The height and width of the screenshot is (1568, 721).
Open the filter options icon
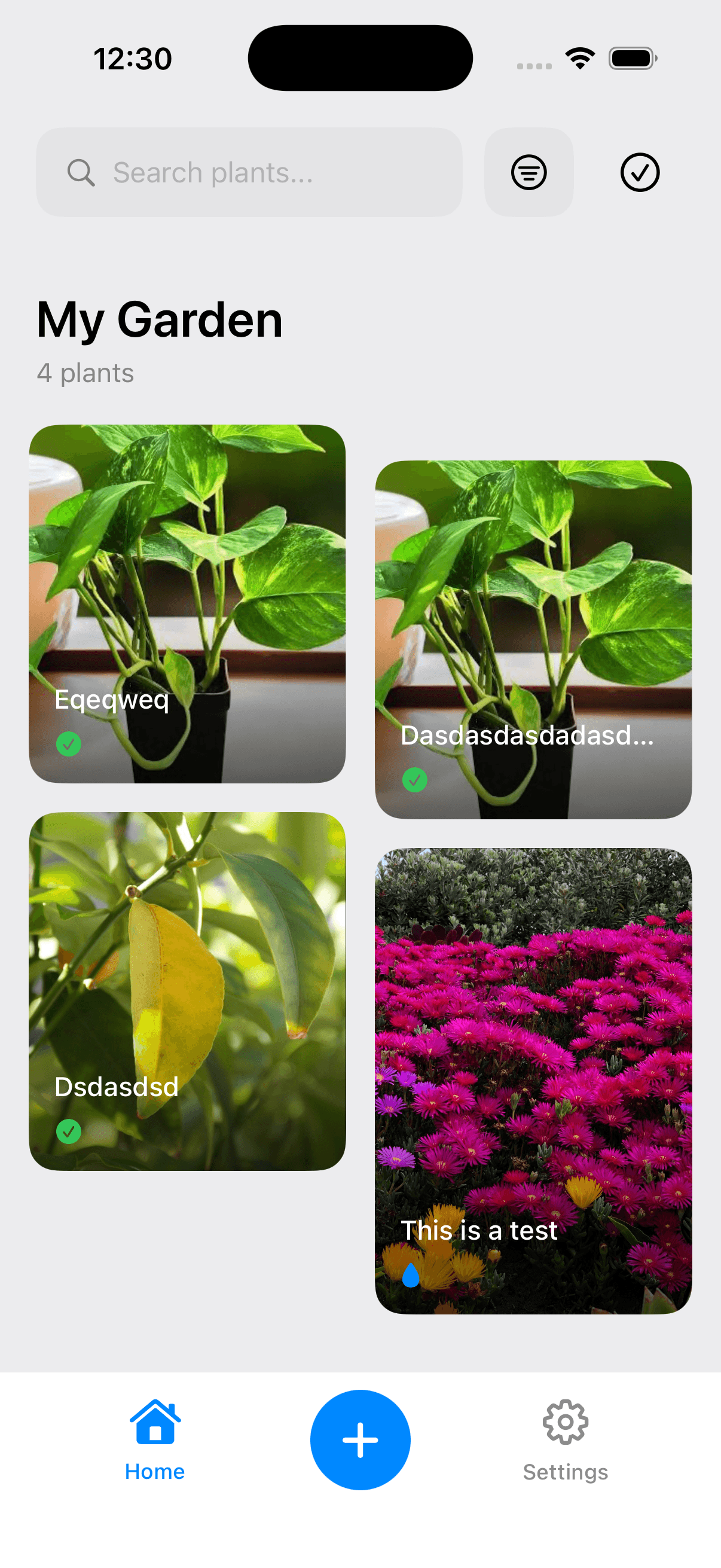click(x=528, y=172)
